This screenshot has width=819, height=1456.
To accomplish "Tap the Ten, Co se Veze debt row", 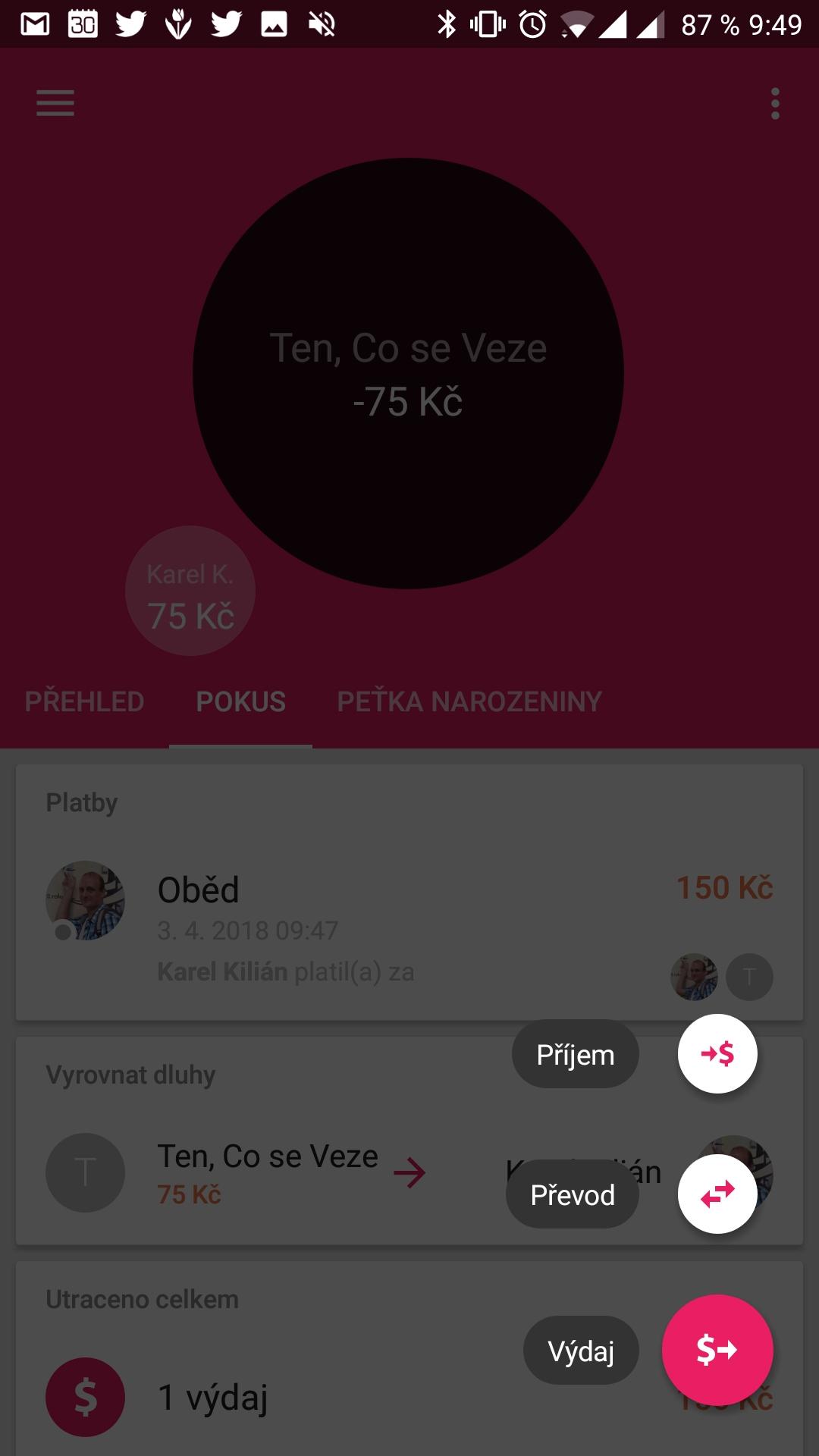I will pos(265,1172).
